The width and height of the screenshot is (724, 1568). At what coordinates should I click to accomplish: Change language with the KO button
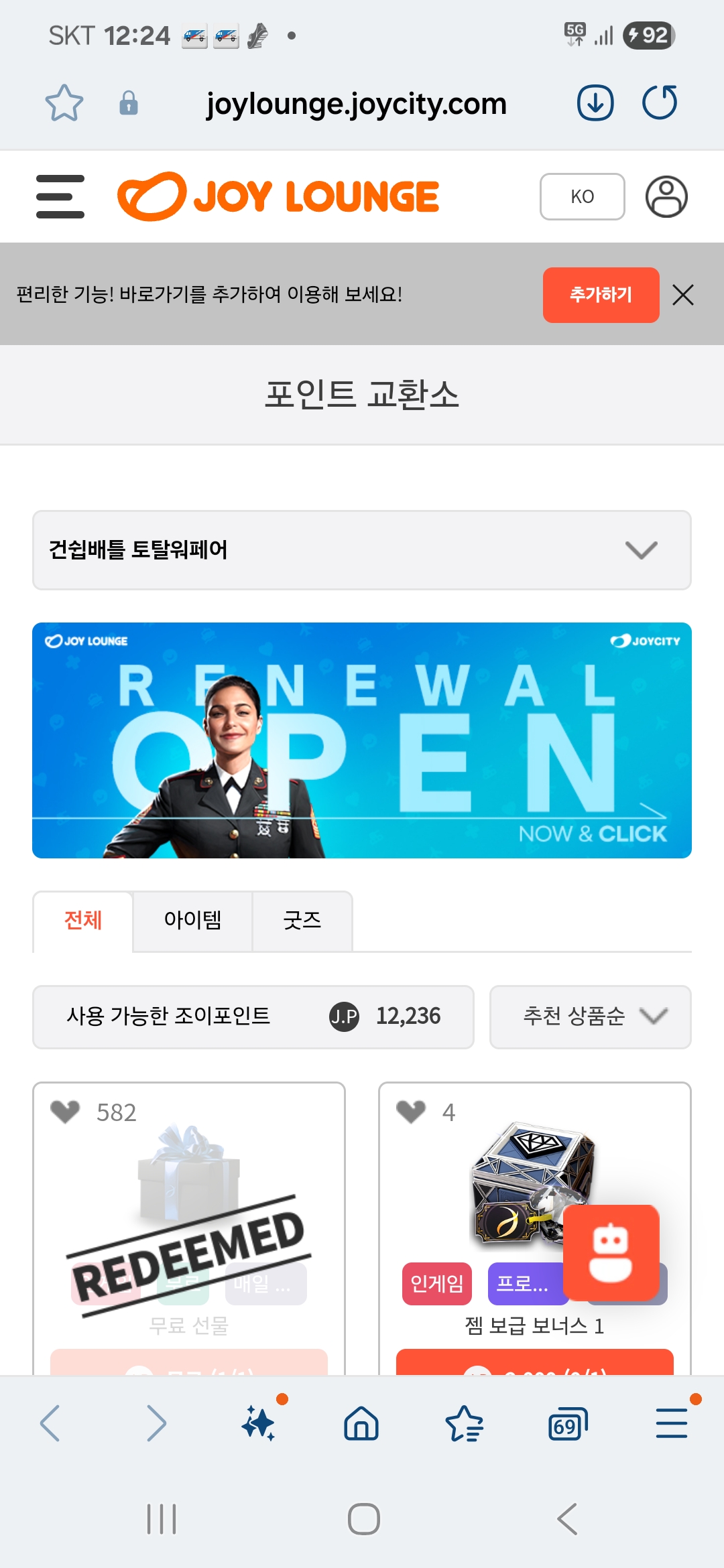pos(582,196)
